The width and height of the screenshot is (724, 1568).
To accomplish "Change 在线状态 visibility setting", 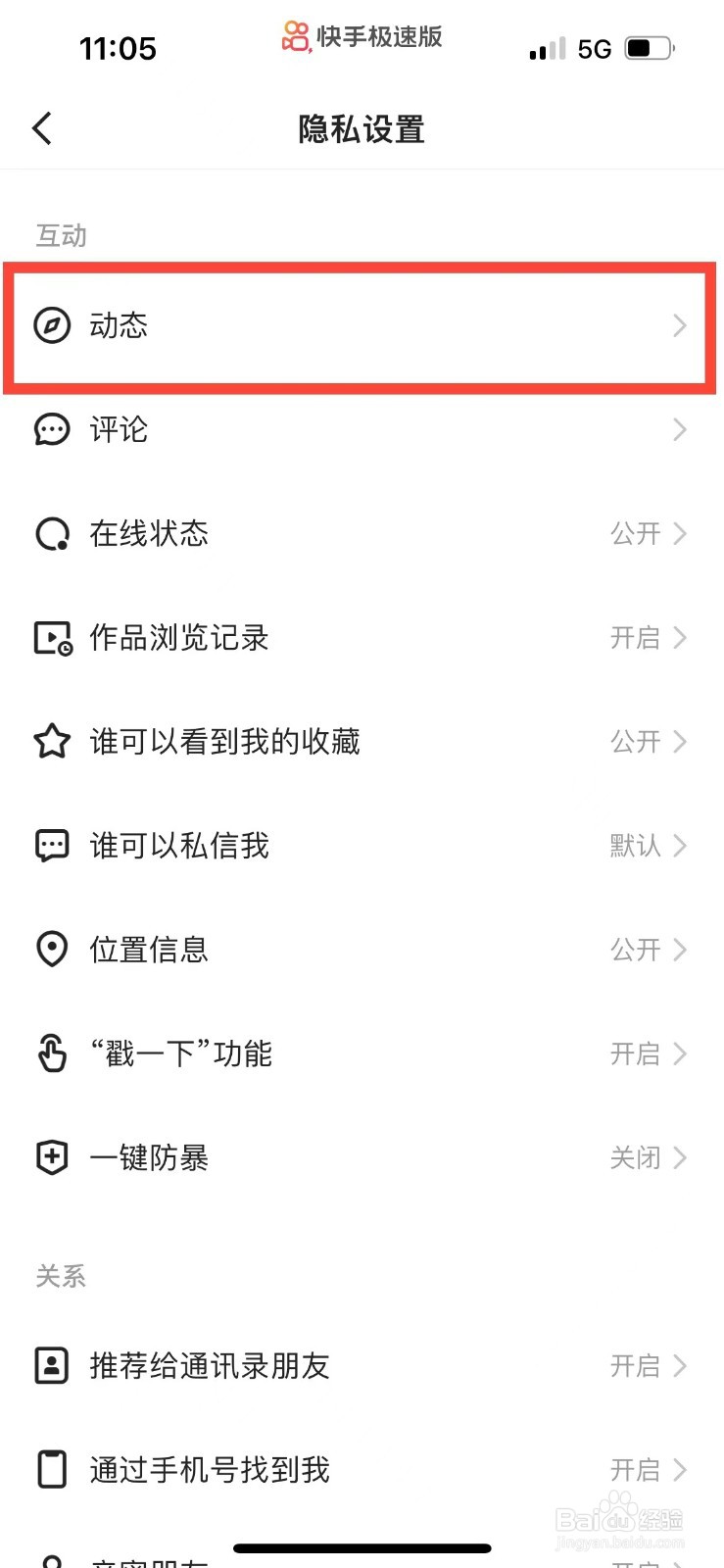I will 362,534.
